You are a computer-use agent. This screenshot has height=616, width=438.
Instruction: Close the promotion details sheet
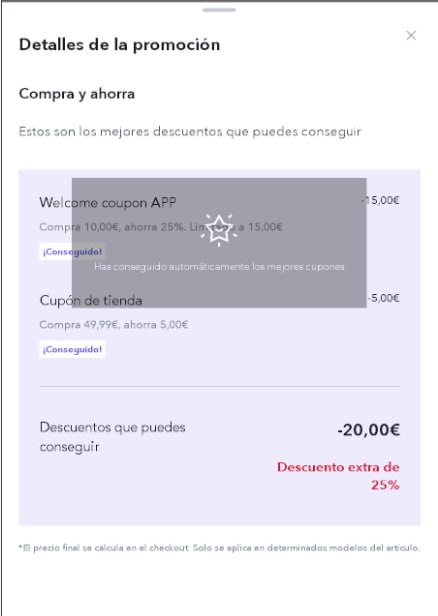pos(411,35)
